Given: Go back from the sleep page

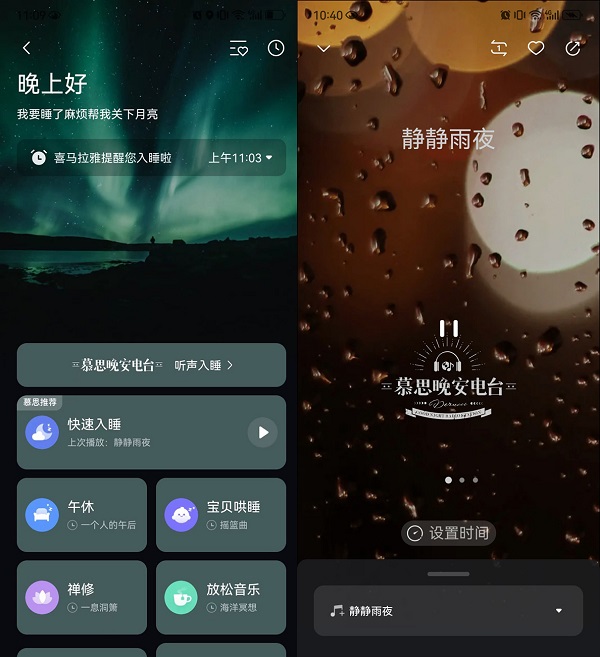Looking at the screenshot, I should tap(27, 48).
